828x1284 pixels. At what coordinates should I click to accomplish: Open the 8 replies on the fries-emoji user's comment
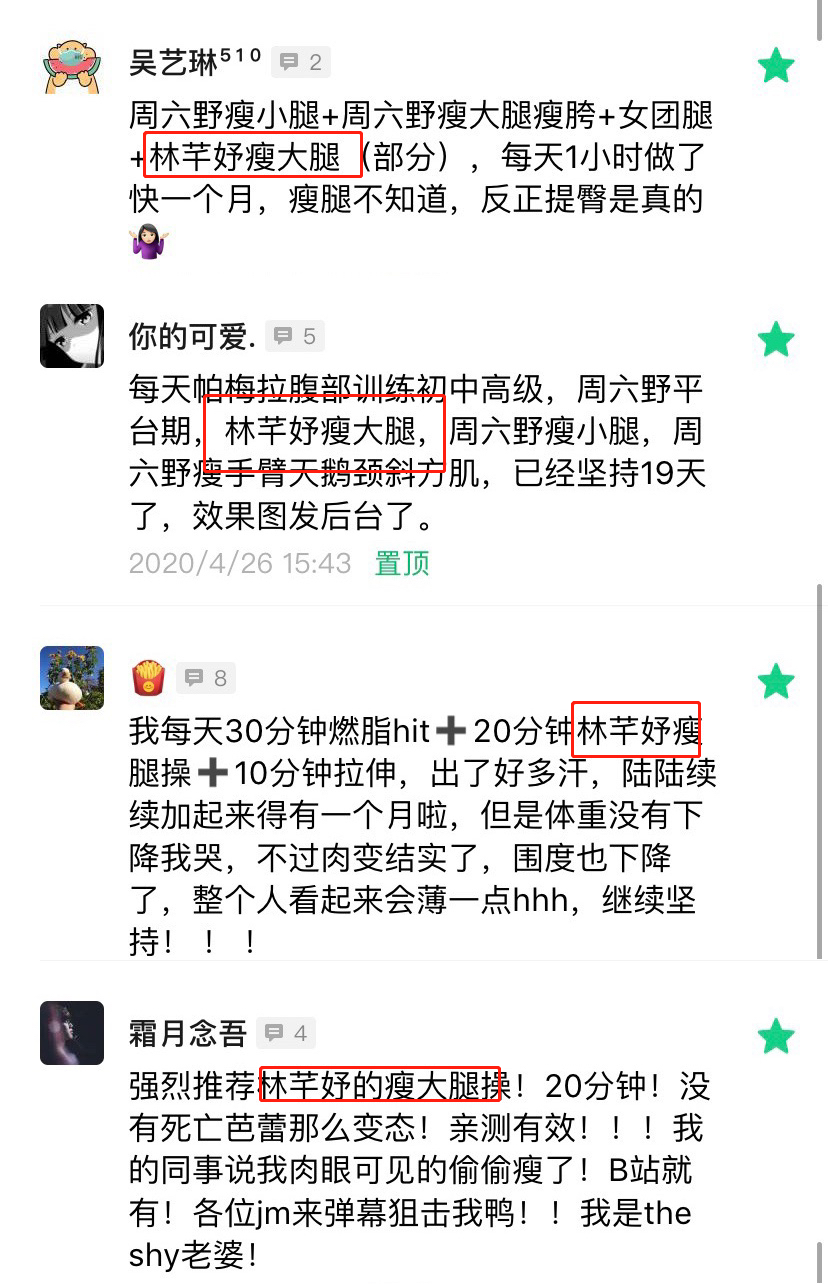(x=206, y=679)
